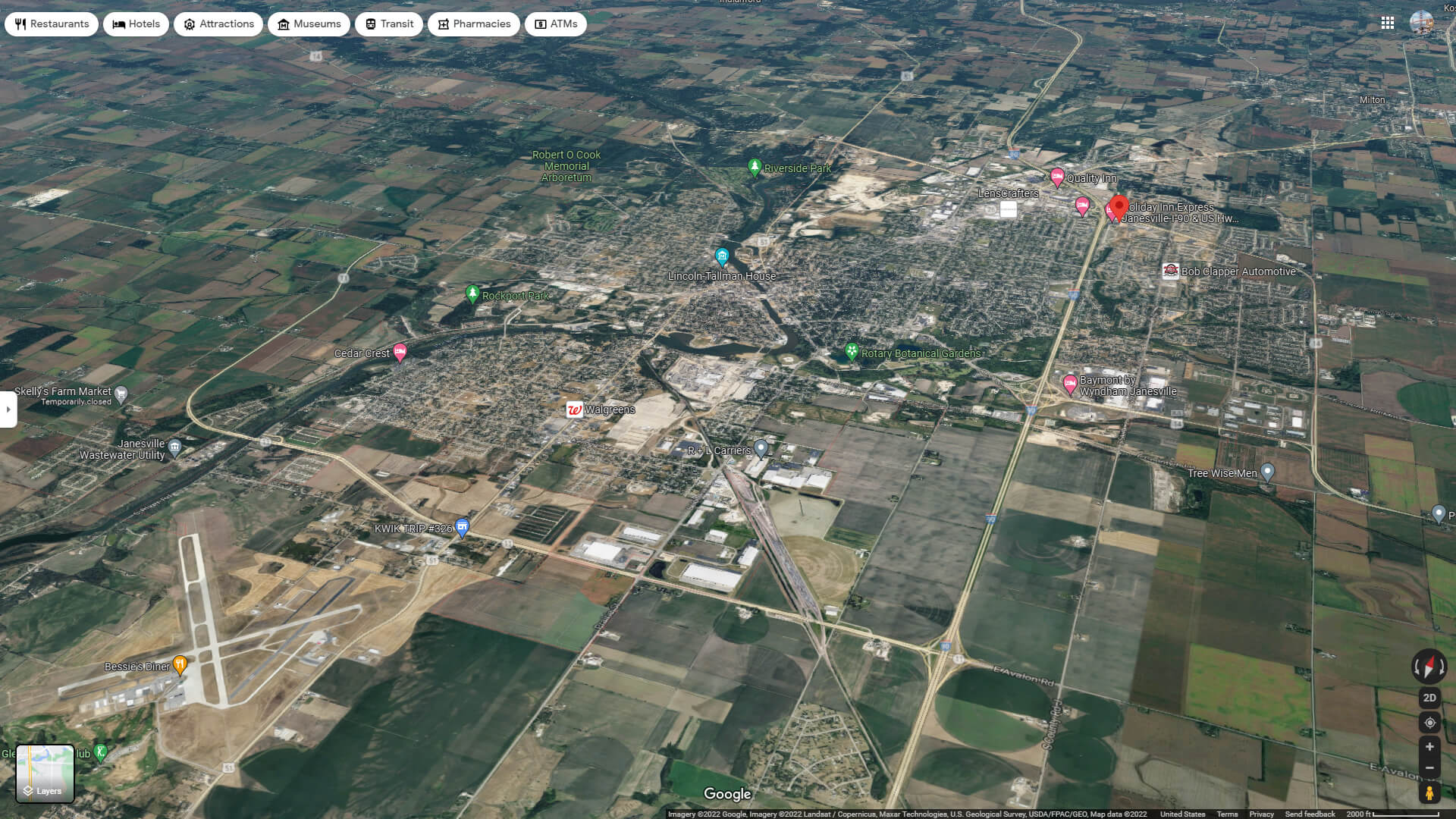This screenshot has width=1456, height=819.
Task: Switch the map to 2D view
Action: [1429, 698]
